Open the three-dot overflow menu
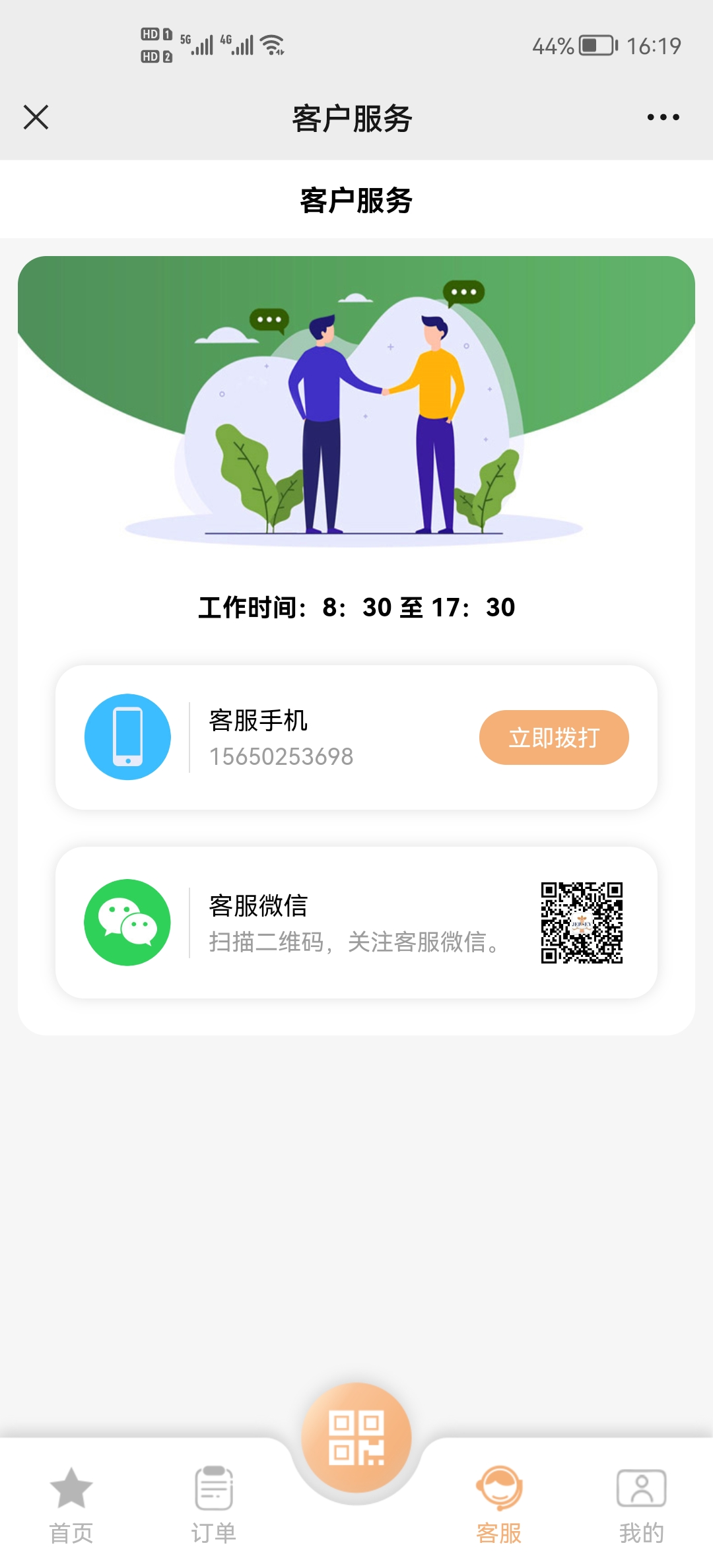Image resolution: width=713 pixels, height=1568 pixels. tap(663, 117)
